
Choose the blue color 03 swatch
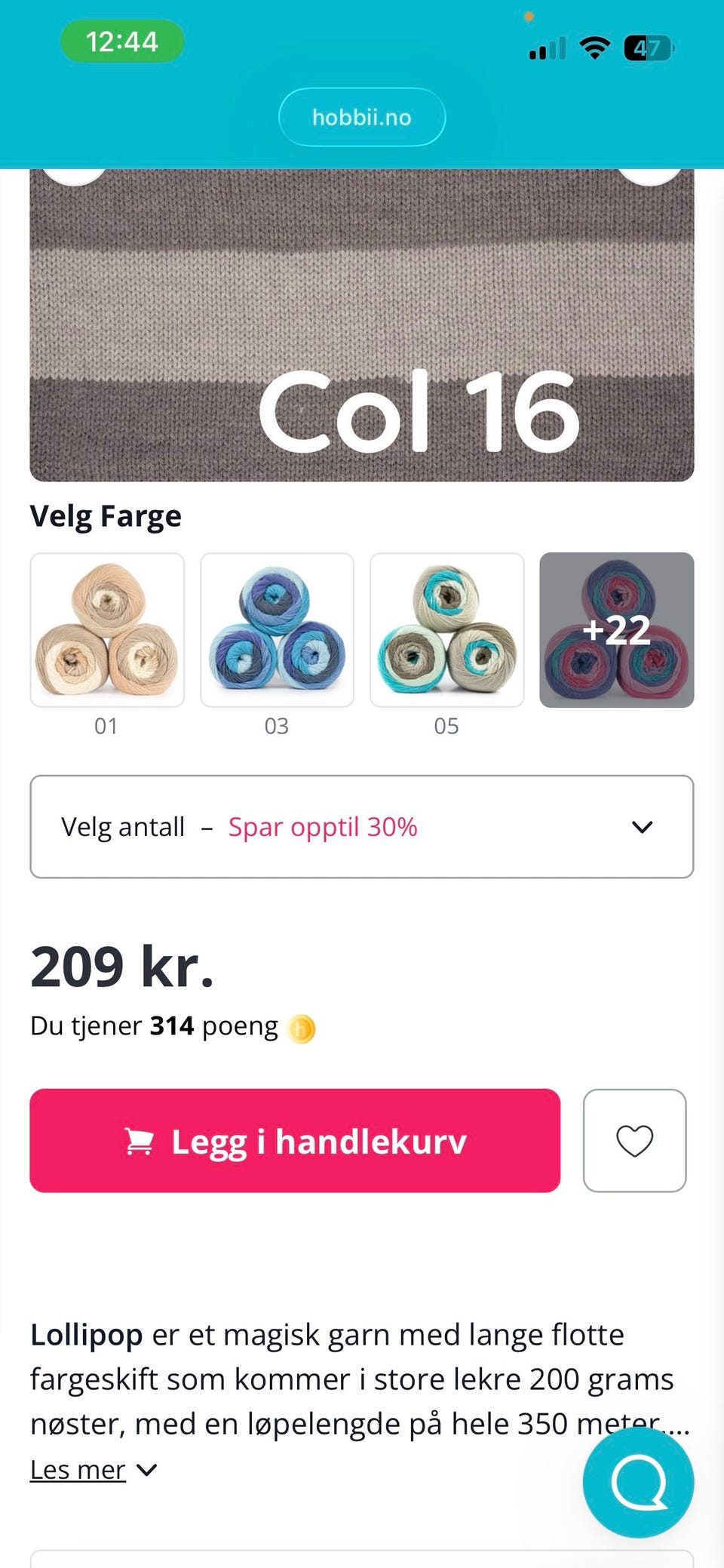point(277,630)
